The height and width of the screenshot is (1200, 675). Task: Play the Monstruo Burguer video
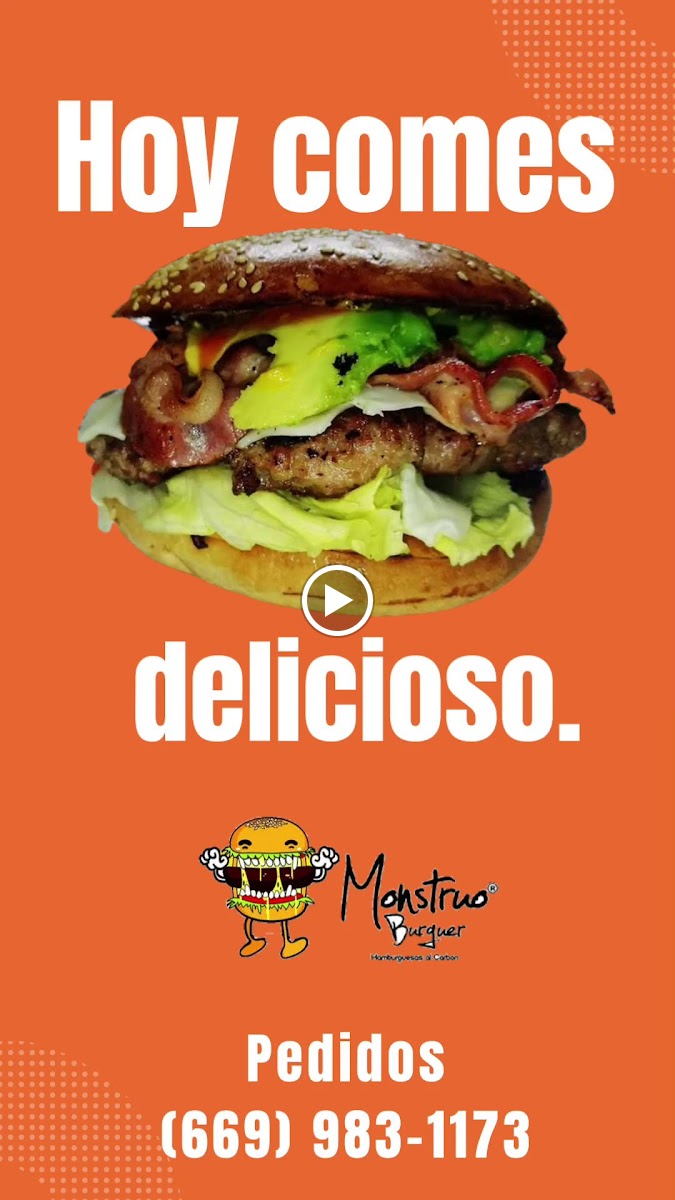pos(337,601)
